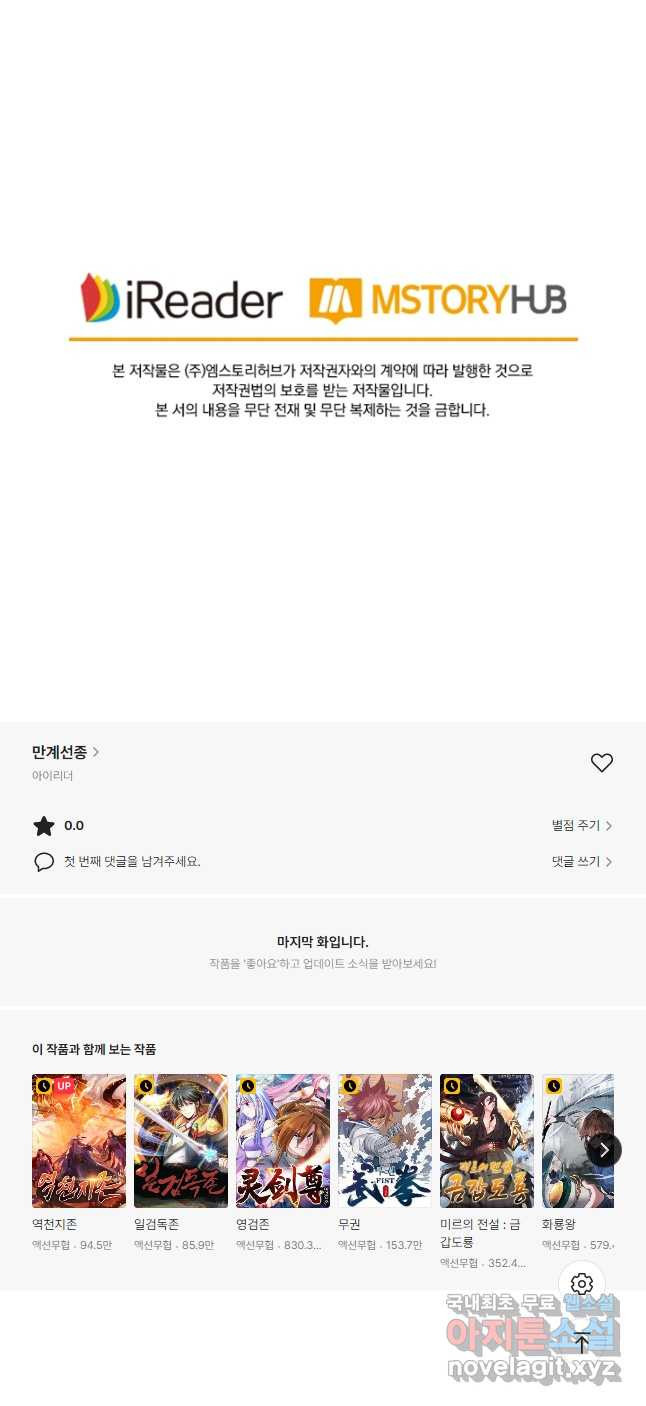Jump to top with the up arrow

(582, 1344)
